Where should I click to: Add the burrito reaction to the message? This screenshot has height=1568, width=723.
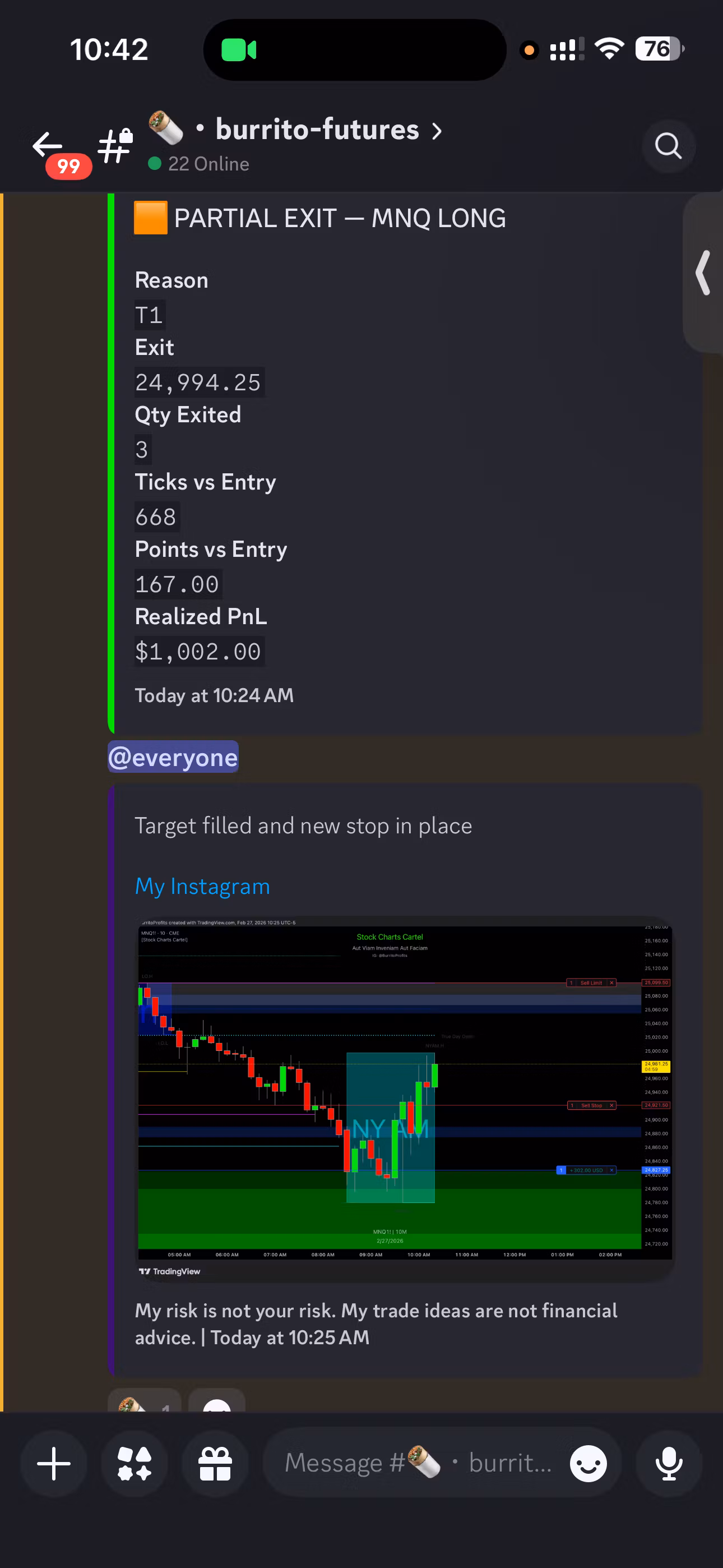[144, 1401]
